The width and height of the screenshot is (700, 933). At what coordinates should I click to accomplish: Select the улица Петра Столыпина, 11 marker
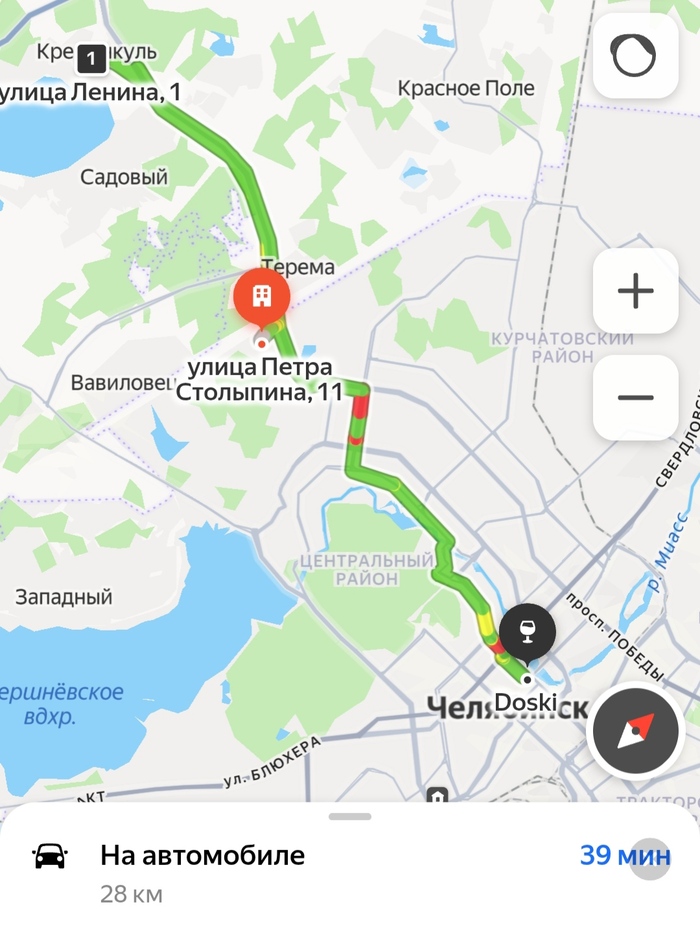click(x=262, y=297)
